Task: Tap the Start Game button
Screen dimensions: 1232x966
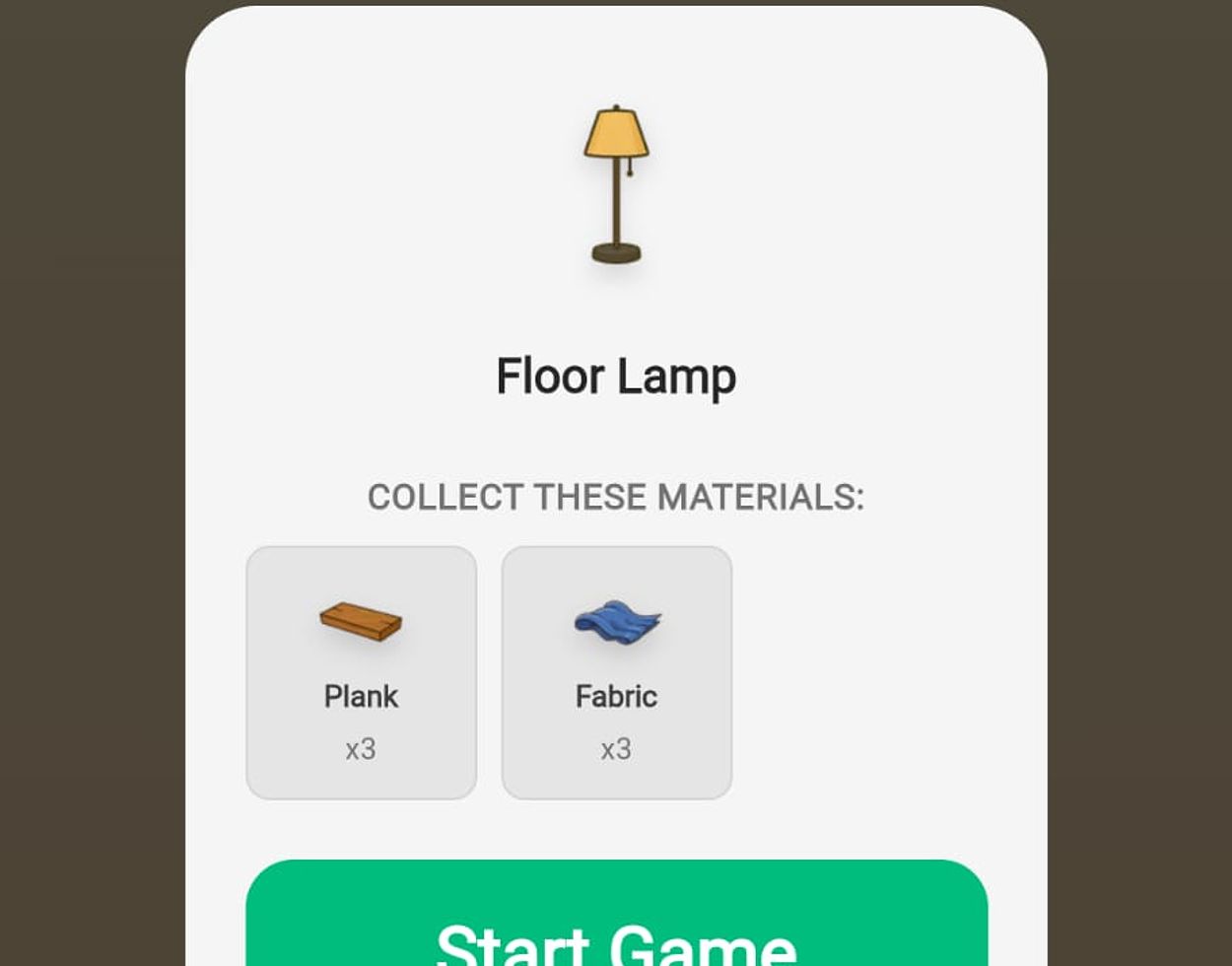Action: 616,914
